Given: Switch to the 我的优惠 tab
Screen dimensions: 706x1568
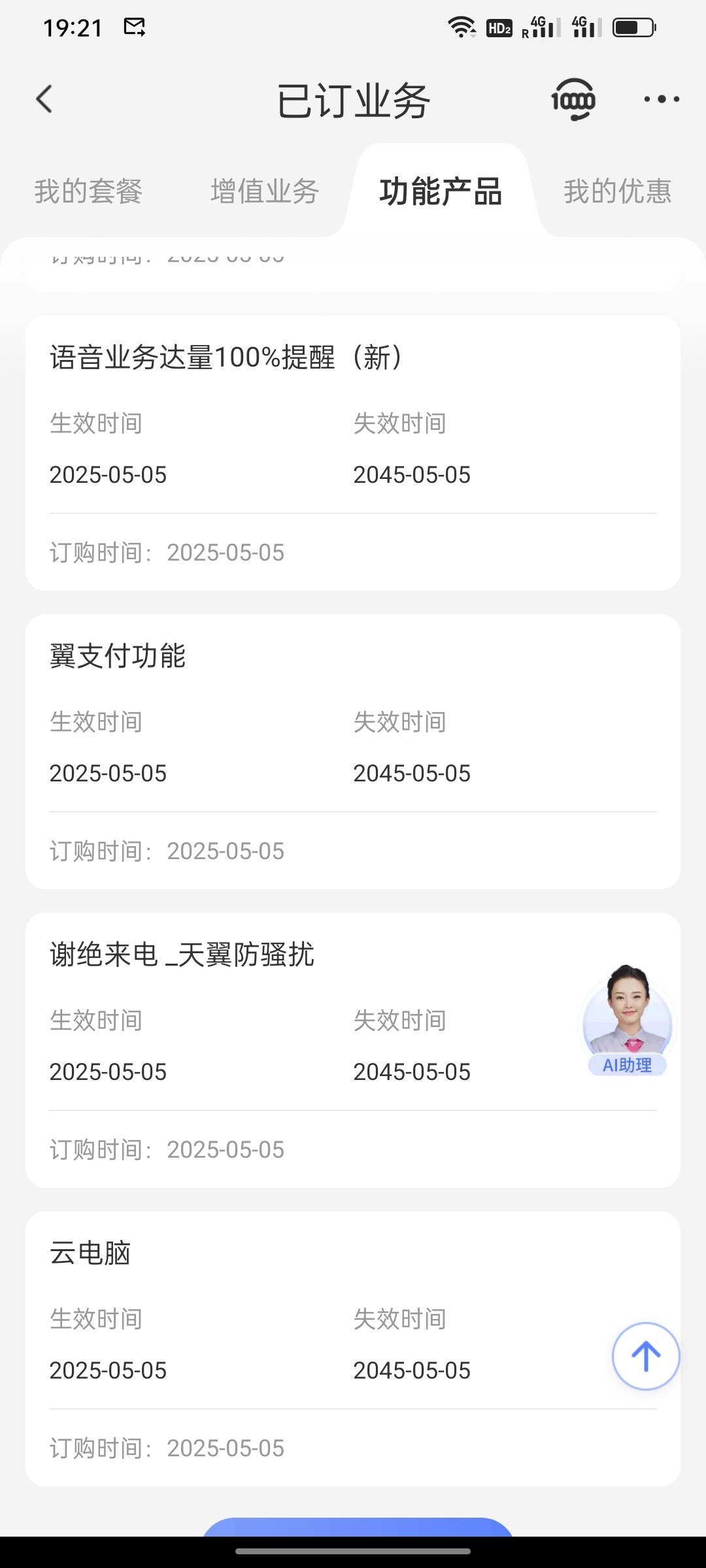Looking at the screenshot, I should tap(618, 191).
